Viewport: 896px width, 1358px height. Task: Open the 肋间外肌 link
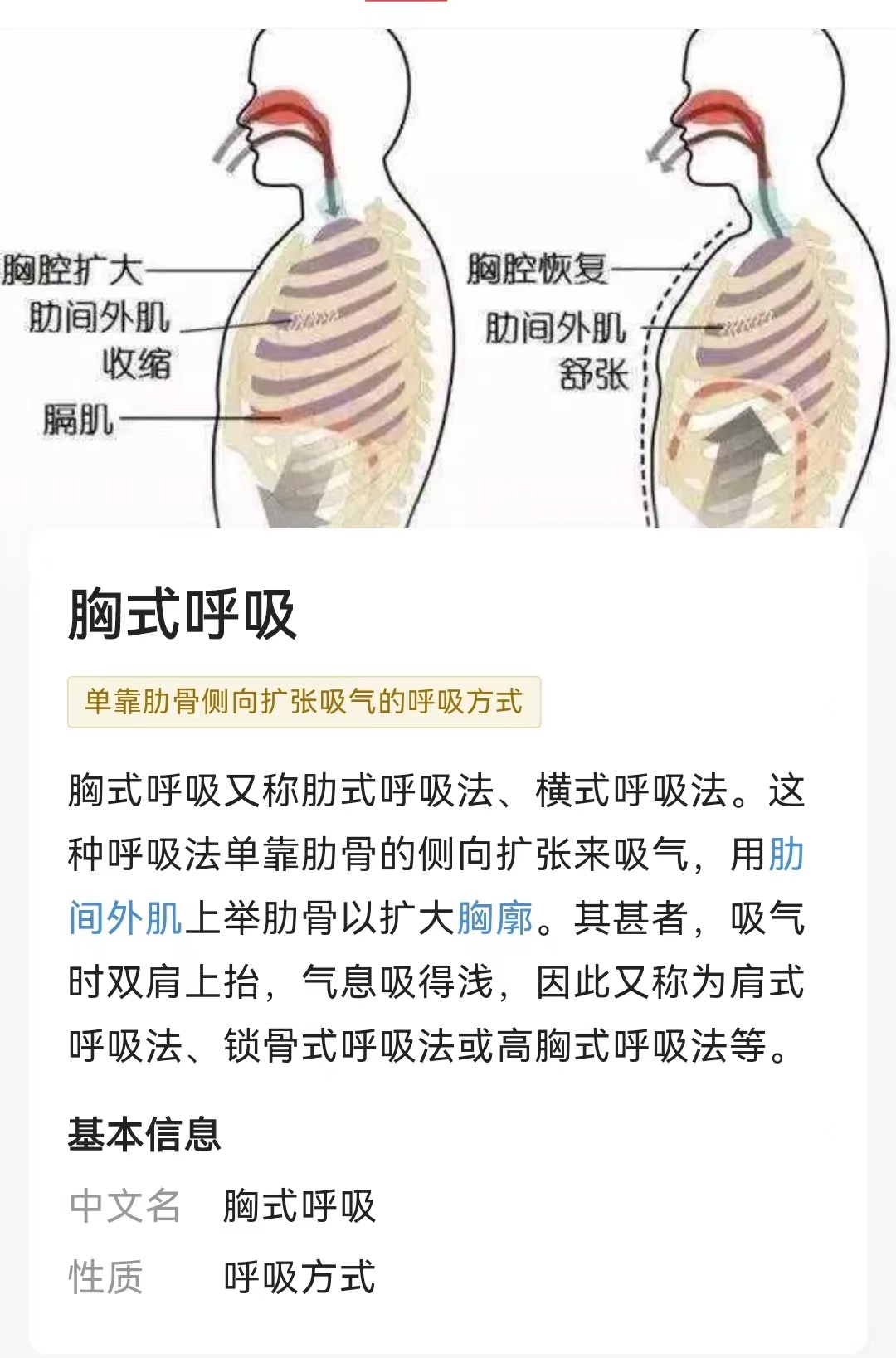(125, 918)
